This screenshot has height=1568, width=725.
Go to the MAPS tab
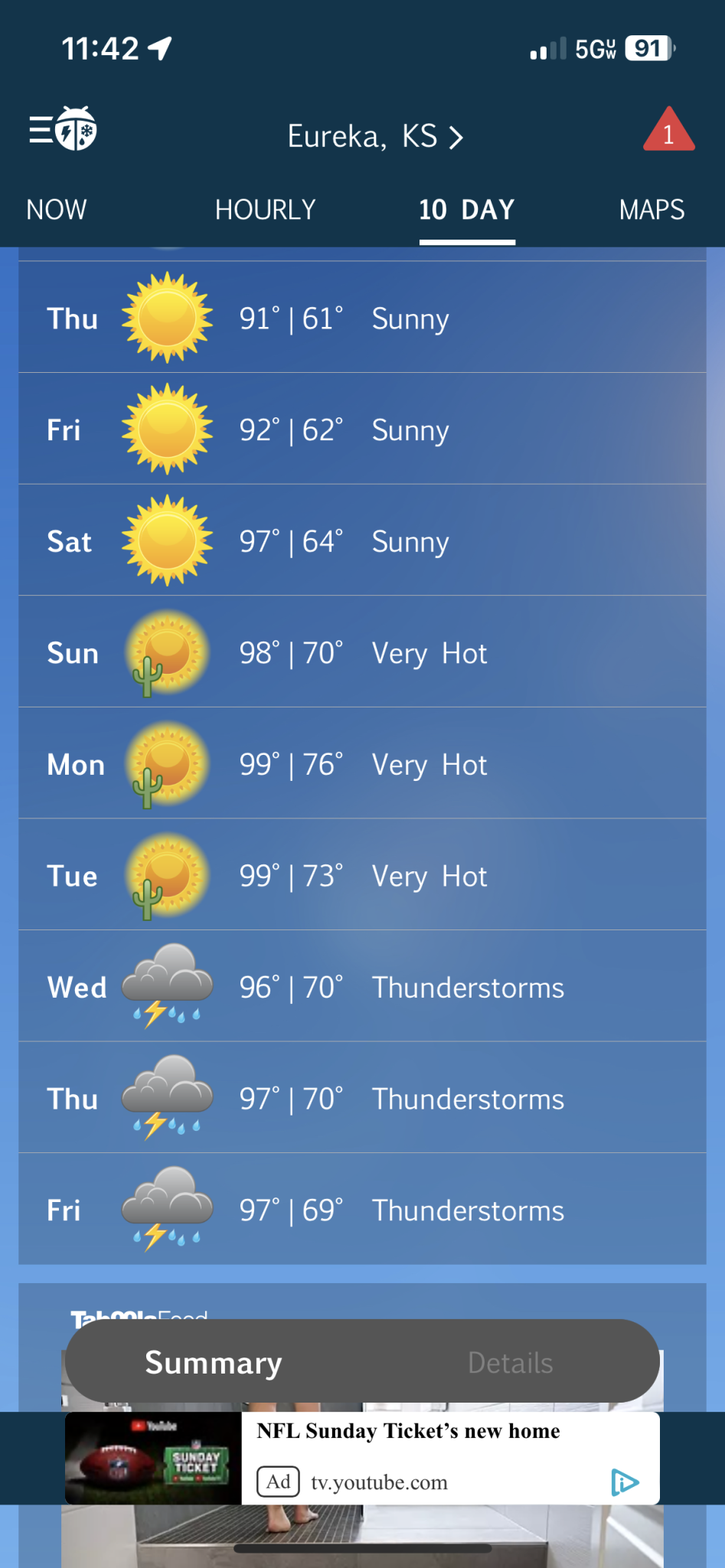pyautogui.click(x=652, y=210)
